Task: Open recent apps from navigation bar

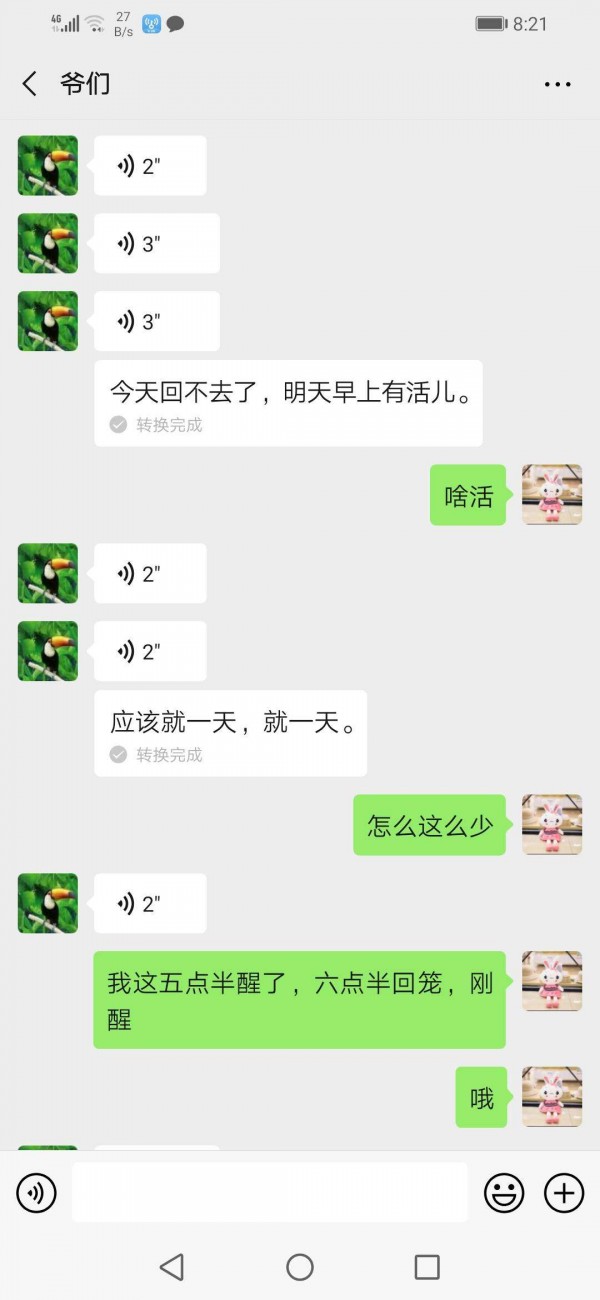Action: click(427, 1267)
